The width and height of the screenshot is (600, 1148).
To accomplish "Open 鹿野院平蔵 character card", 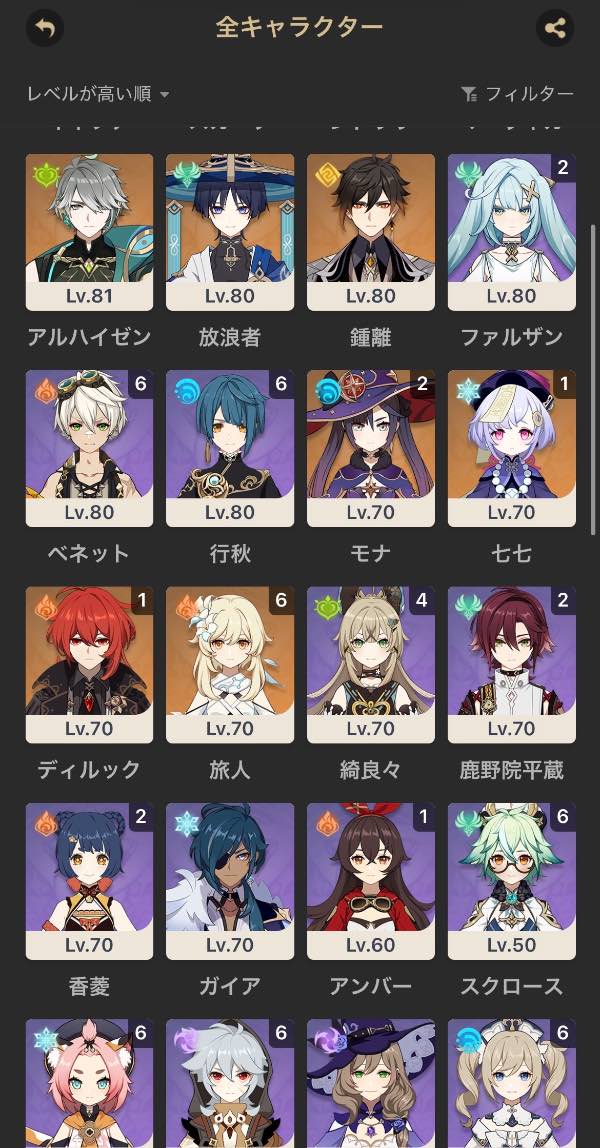I will 512,665.
